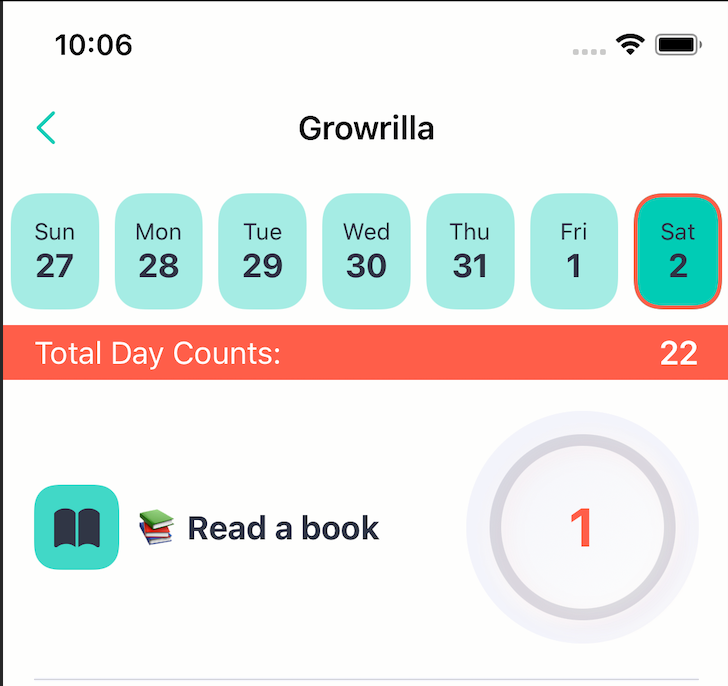Screen dimensions: 728x686
Task: Select Sunday 27 in the date strip
Action: 55,251
